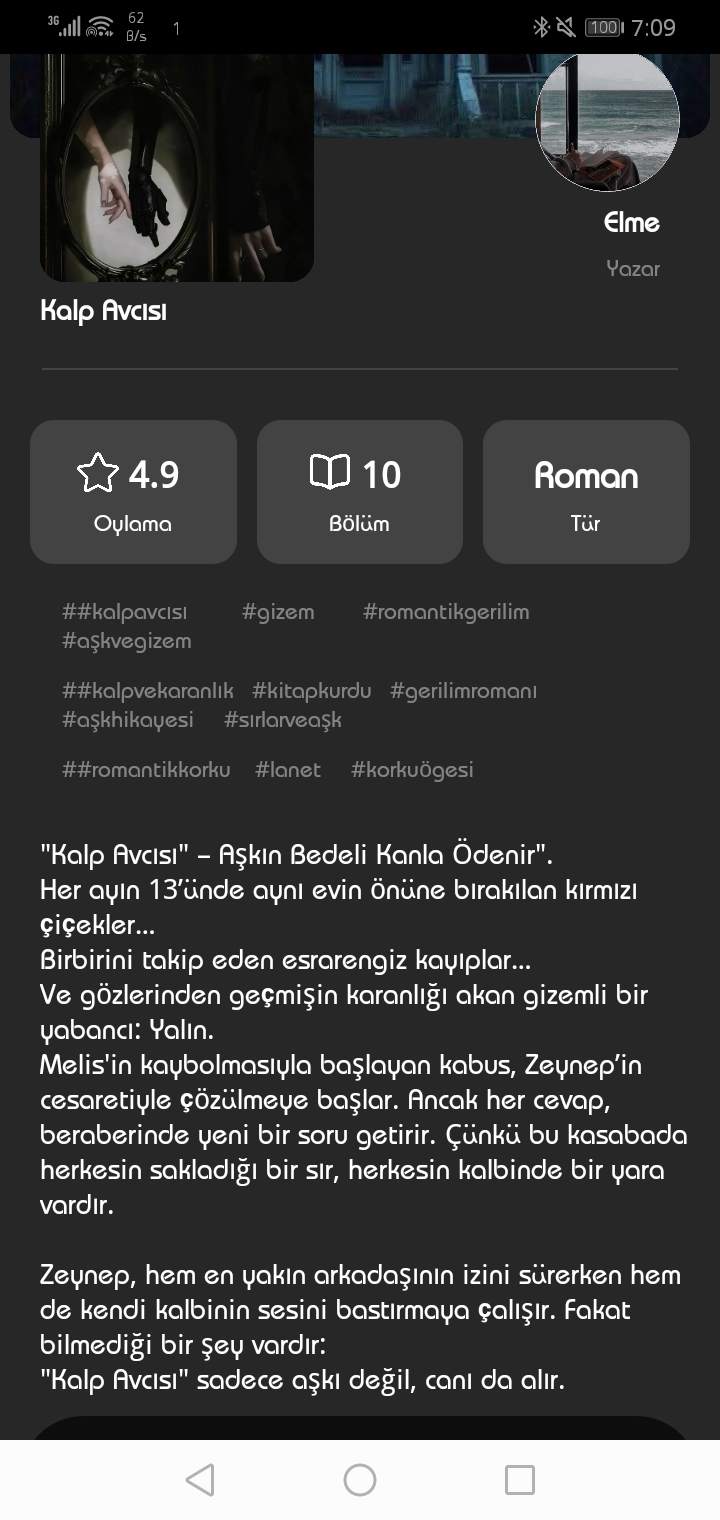Tap the #korkuögesi hashtag

point(412,770)
